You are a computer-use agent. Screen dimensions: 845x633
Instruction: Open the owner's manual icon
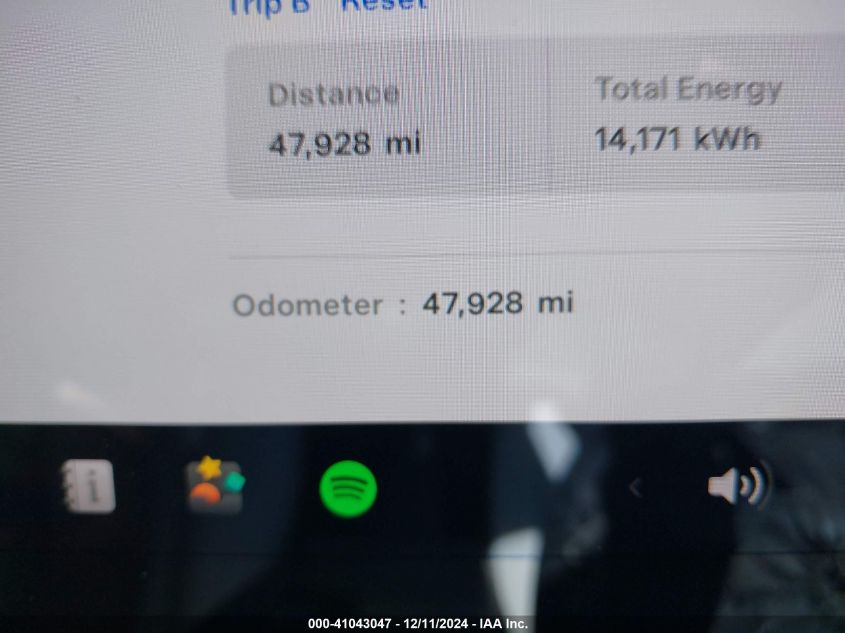(x=89, y=487)
